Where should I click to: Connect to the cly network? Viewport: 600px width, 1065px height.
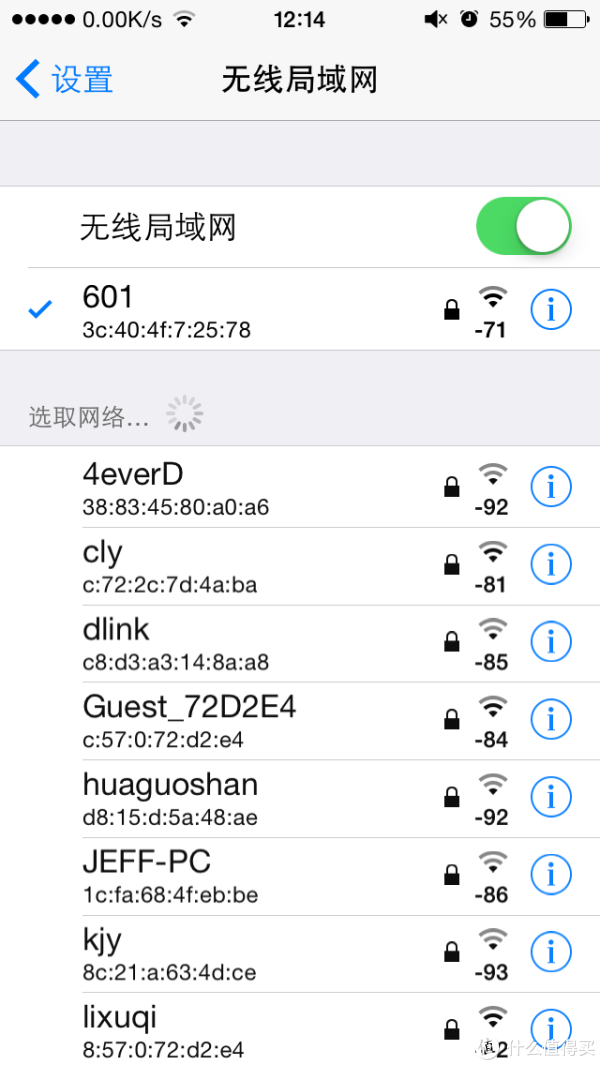pyautogui.click(x=200, y=565)
